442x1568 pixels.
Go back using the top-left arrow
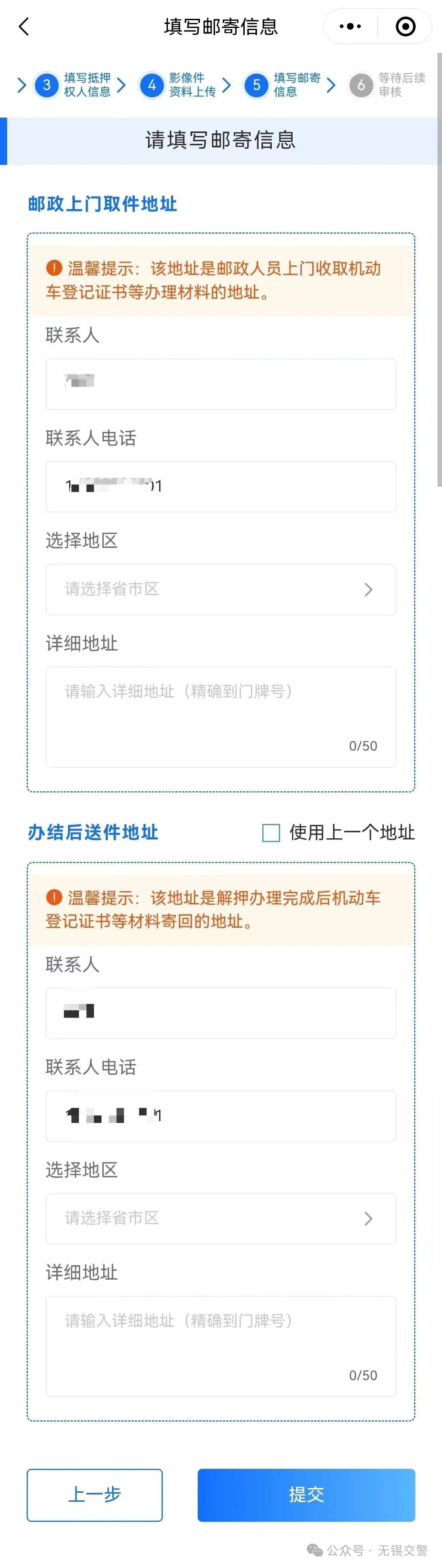click(24, 27)
